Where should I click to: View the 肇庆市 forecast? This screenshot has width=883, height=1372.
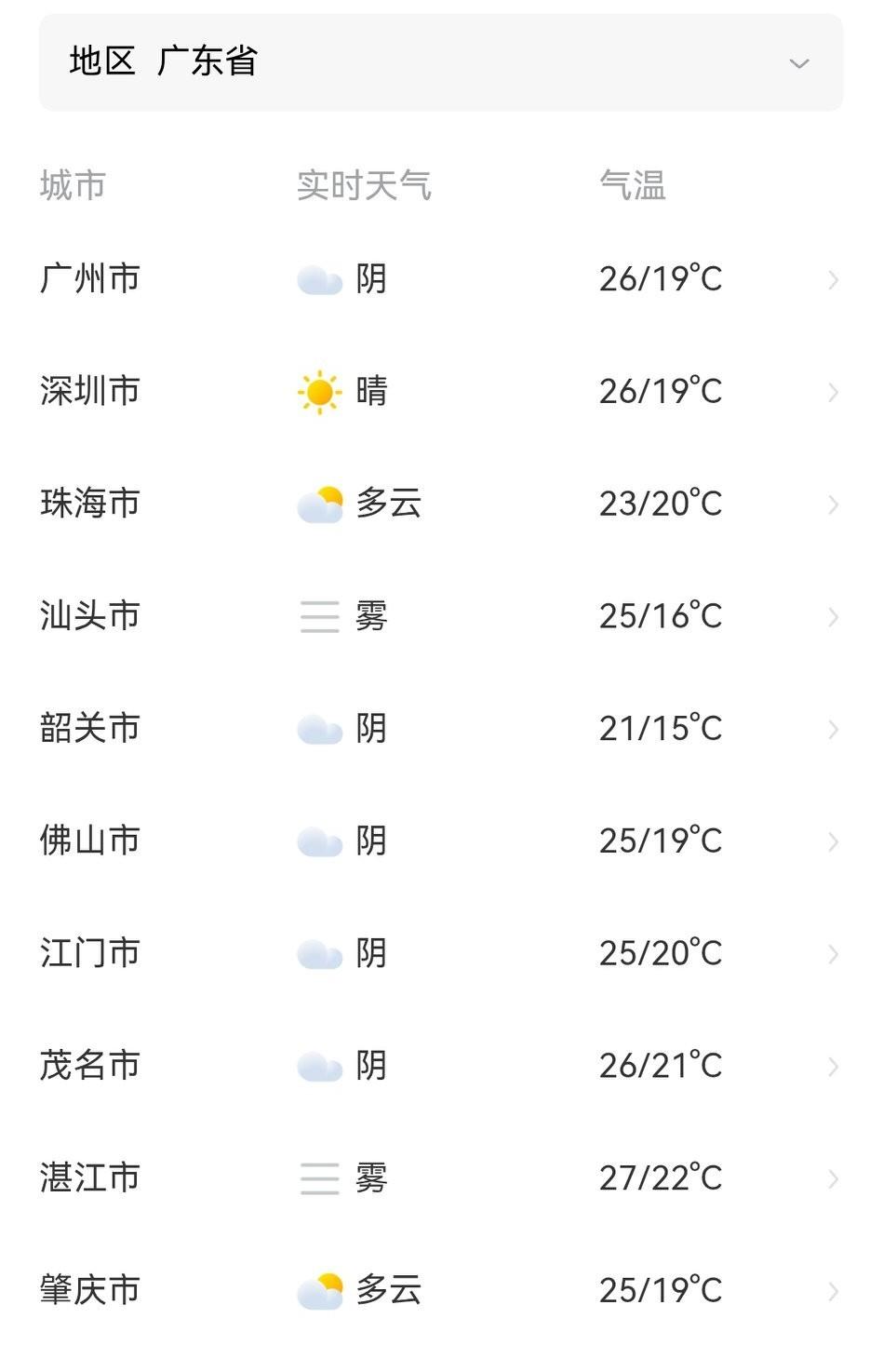coord(440,1291)
